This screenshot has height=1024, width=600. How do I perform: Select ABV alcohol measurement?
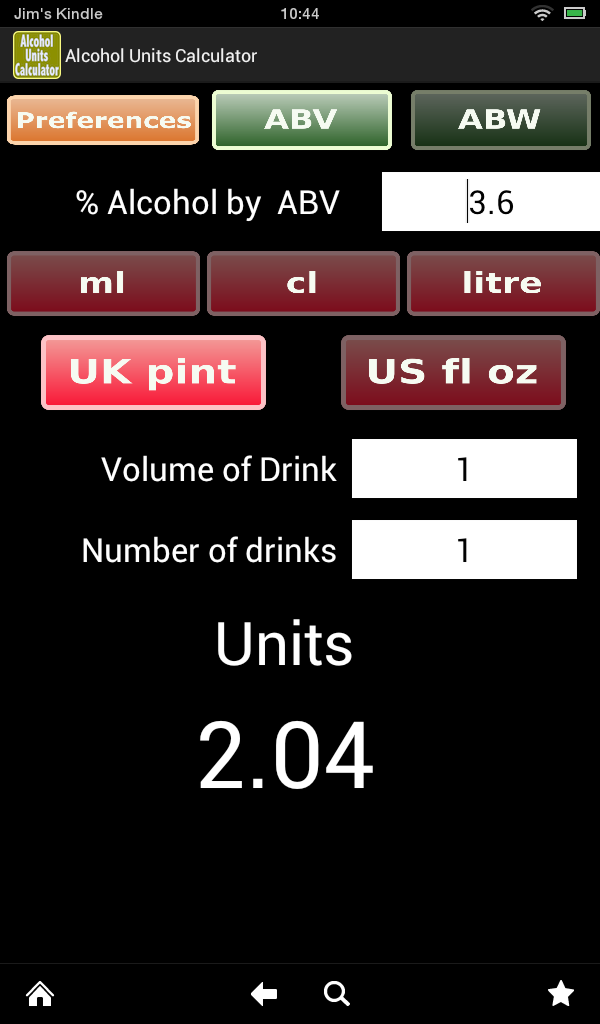point(301,120)
